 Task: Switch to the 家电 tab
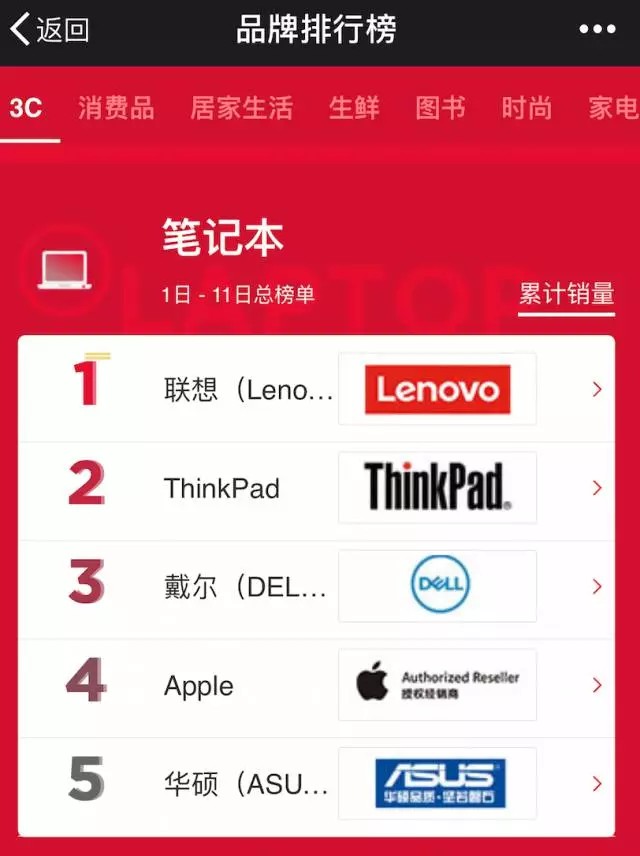click(612, 108)
